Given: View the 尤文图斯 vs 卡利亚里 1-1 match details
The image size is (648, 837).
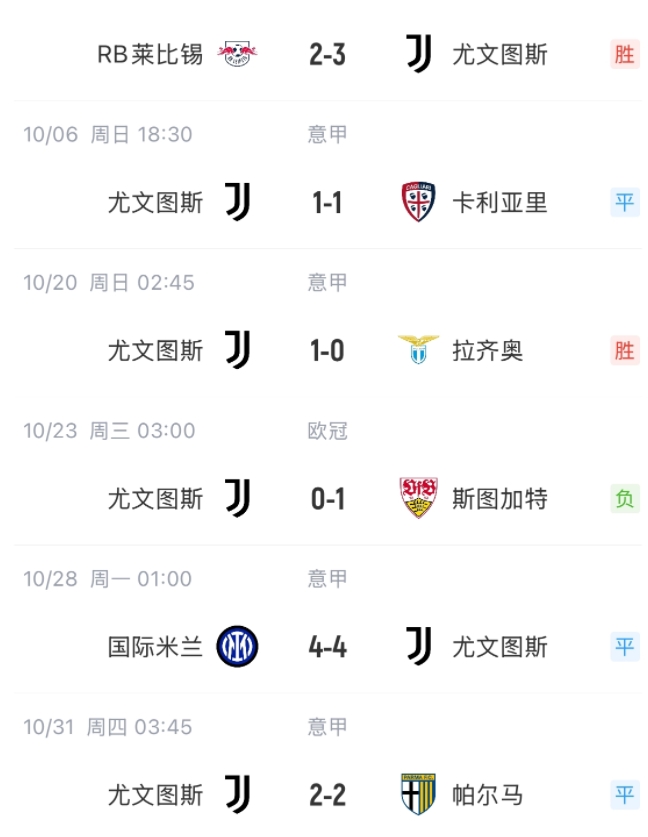Looking at the screenshot, I should click(x=327, y=203).
